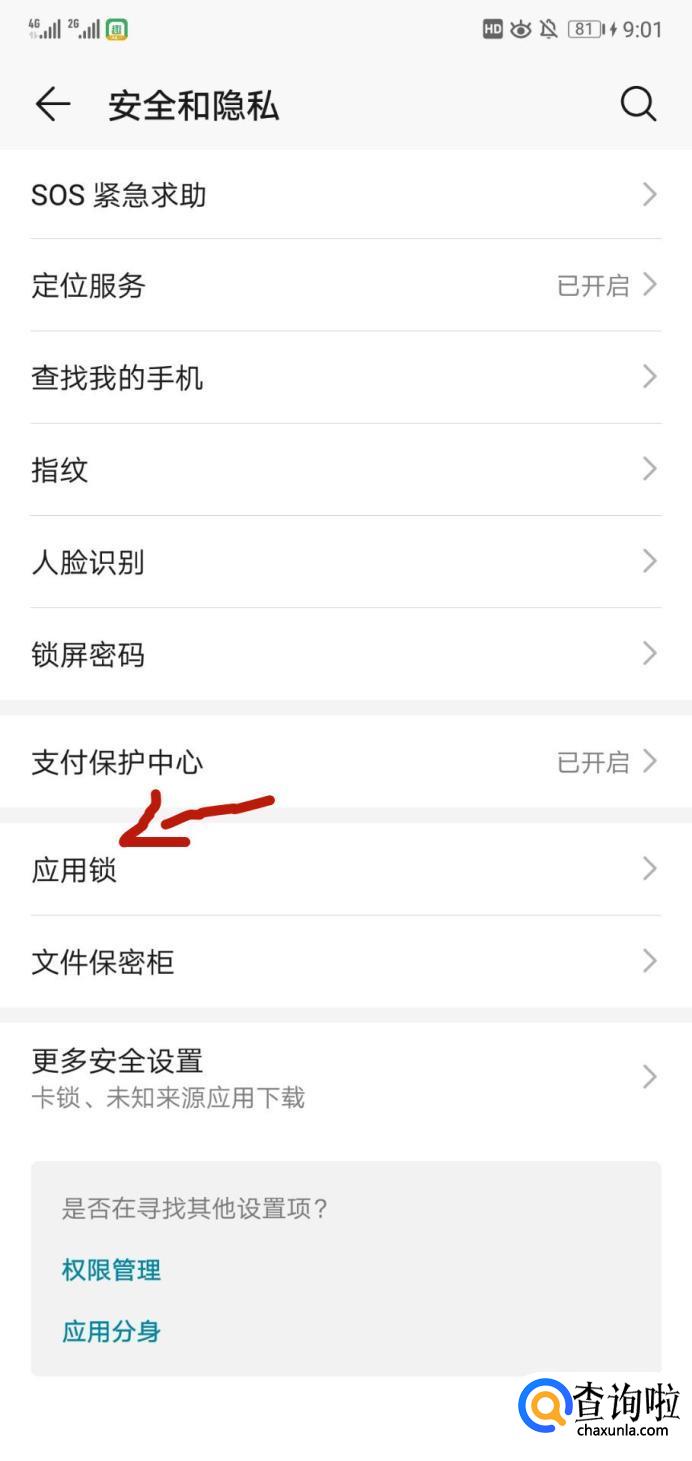Open 更多安全设置
The image size is (692, 1461).
tap(345, 1077)
